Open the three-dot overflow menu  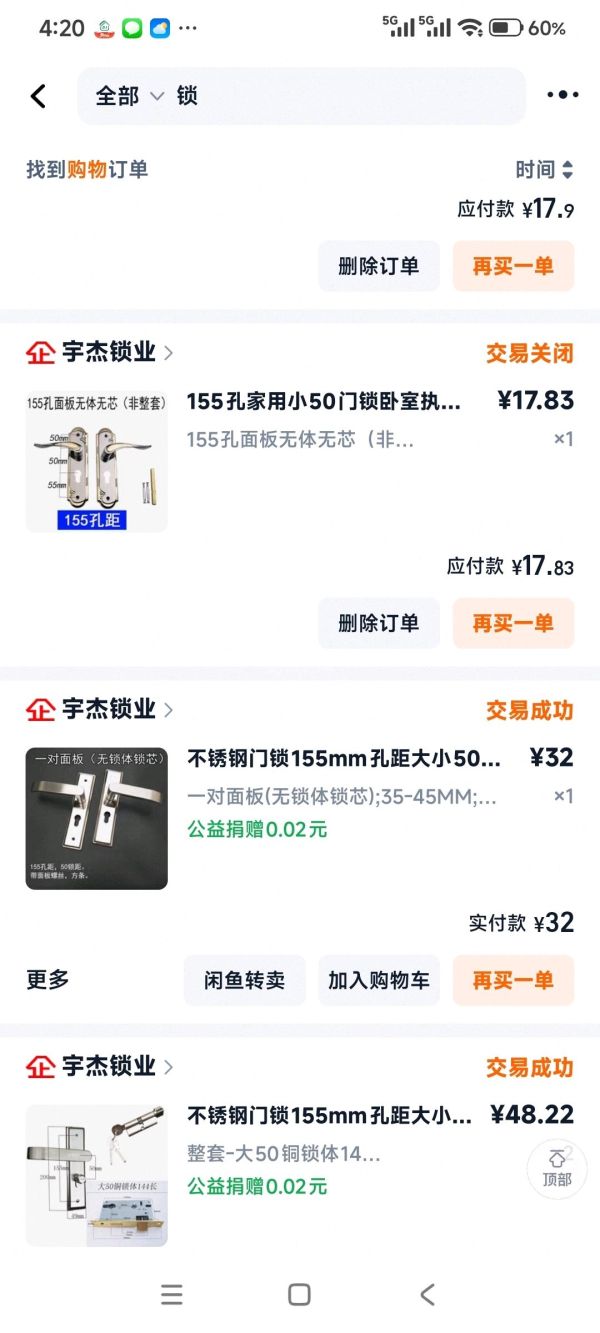562,96
